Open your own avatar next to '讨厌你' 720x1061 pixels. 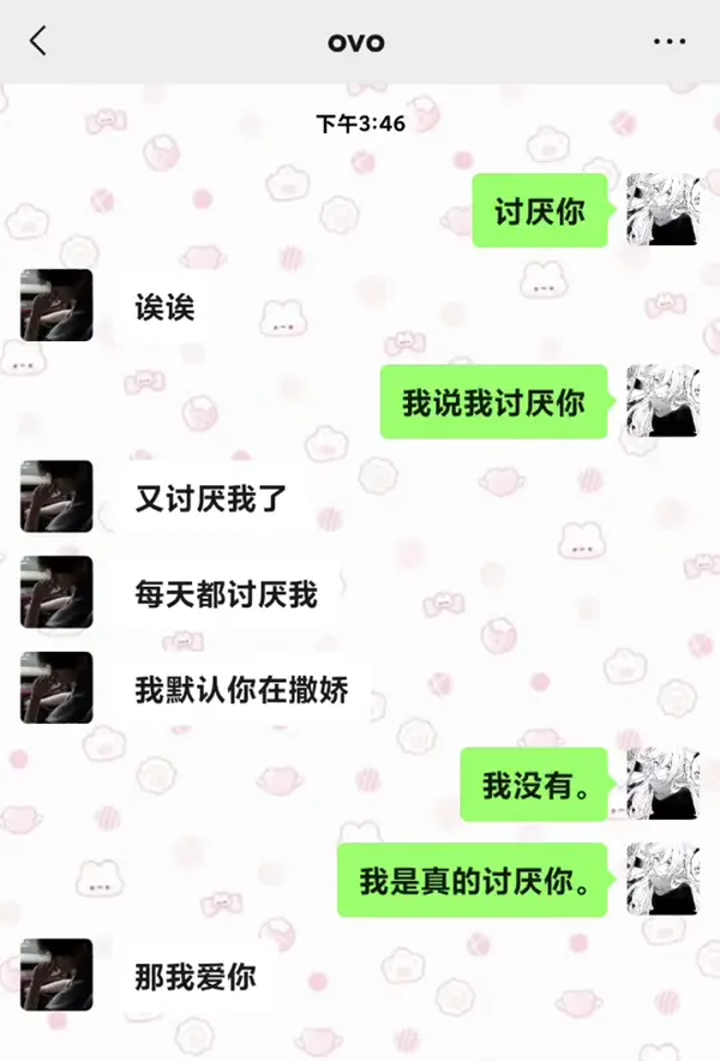tap(662, 207)
